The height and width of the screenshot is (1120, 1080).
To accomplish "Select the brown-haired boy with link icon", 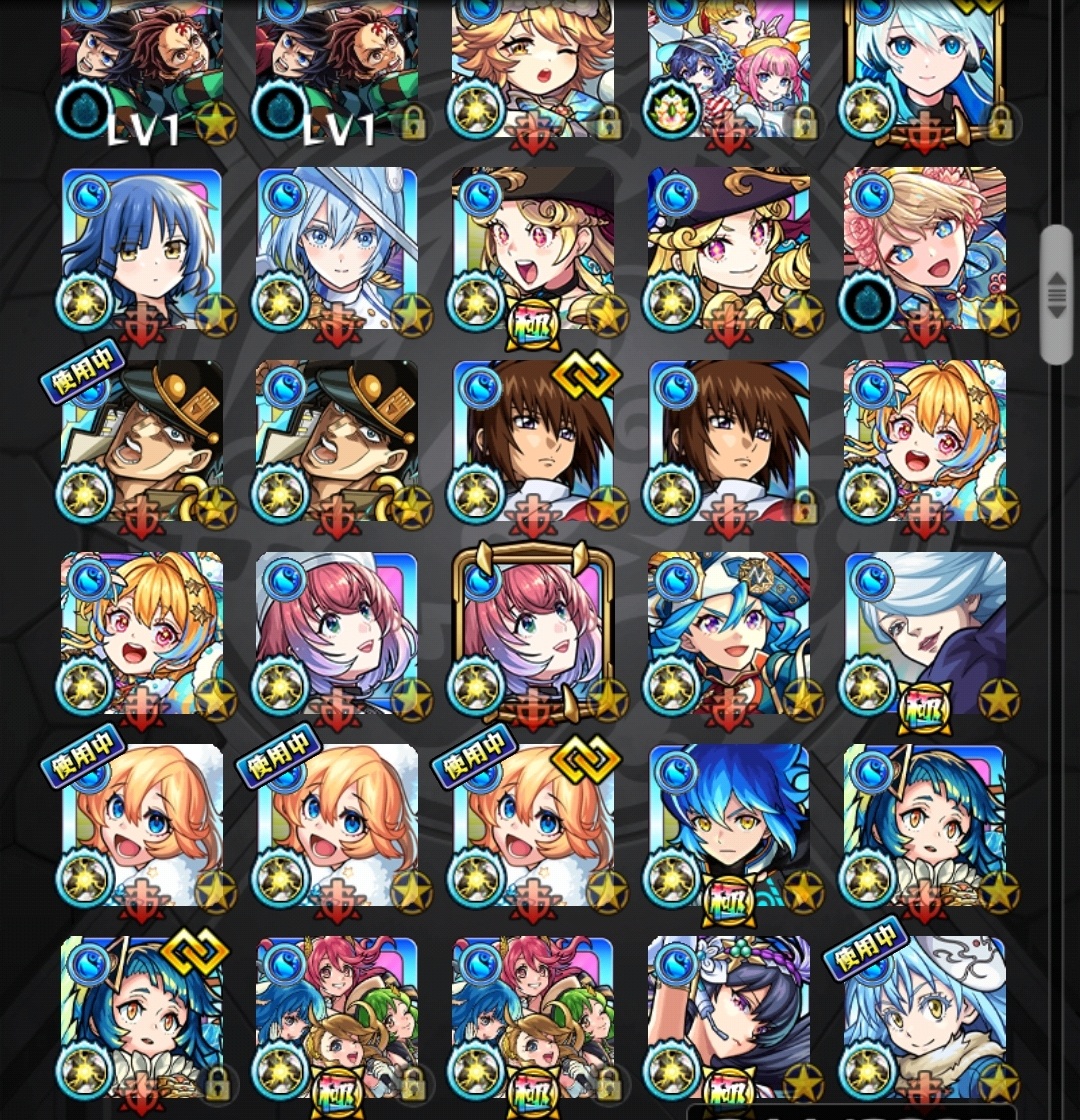I will click(x=532, y=442).
